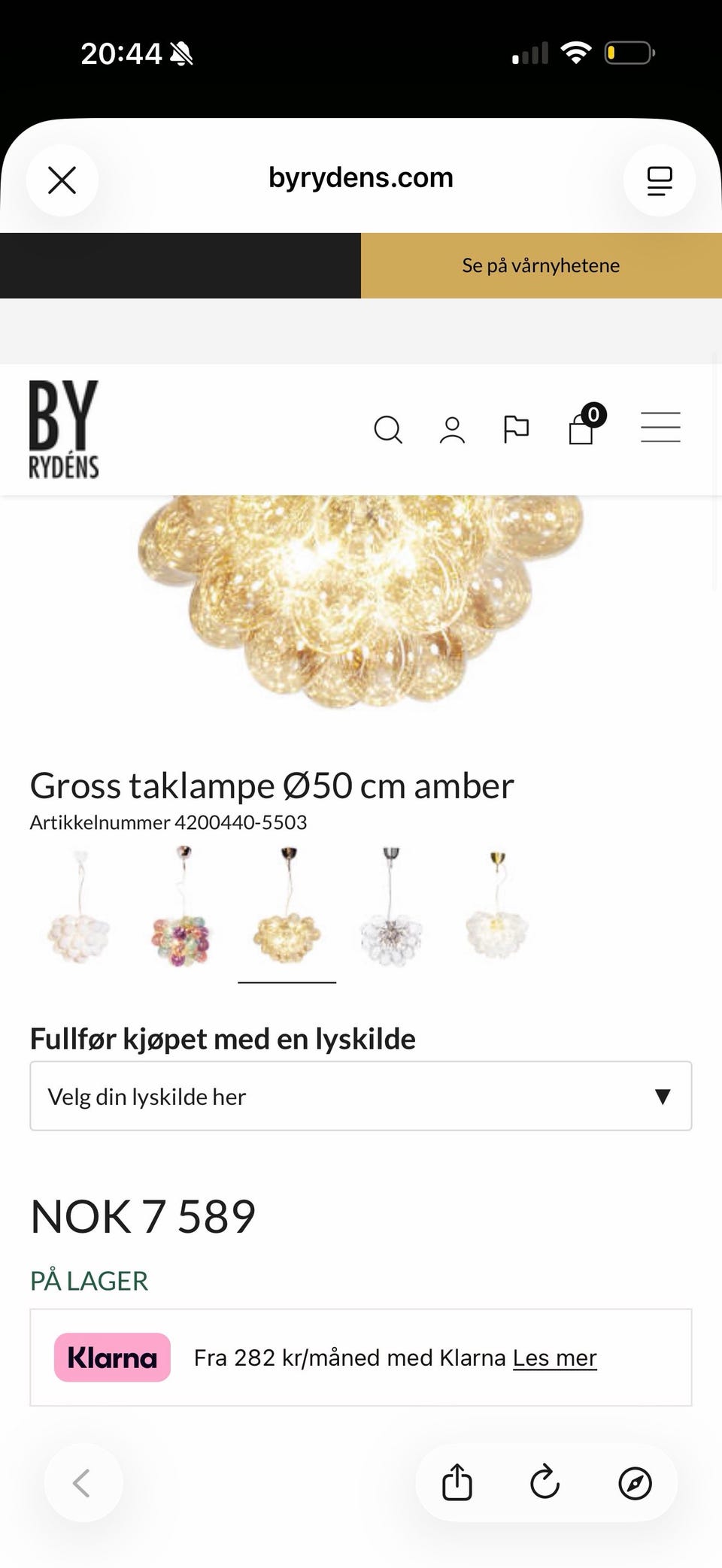The height and width of the screenshot is (1568, 722).
Task: Tap the byrydens.com address bar
Action: tap(360, 177)
